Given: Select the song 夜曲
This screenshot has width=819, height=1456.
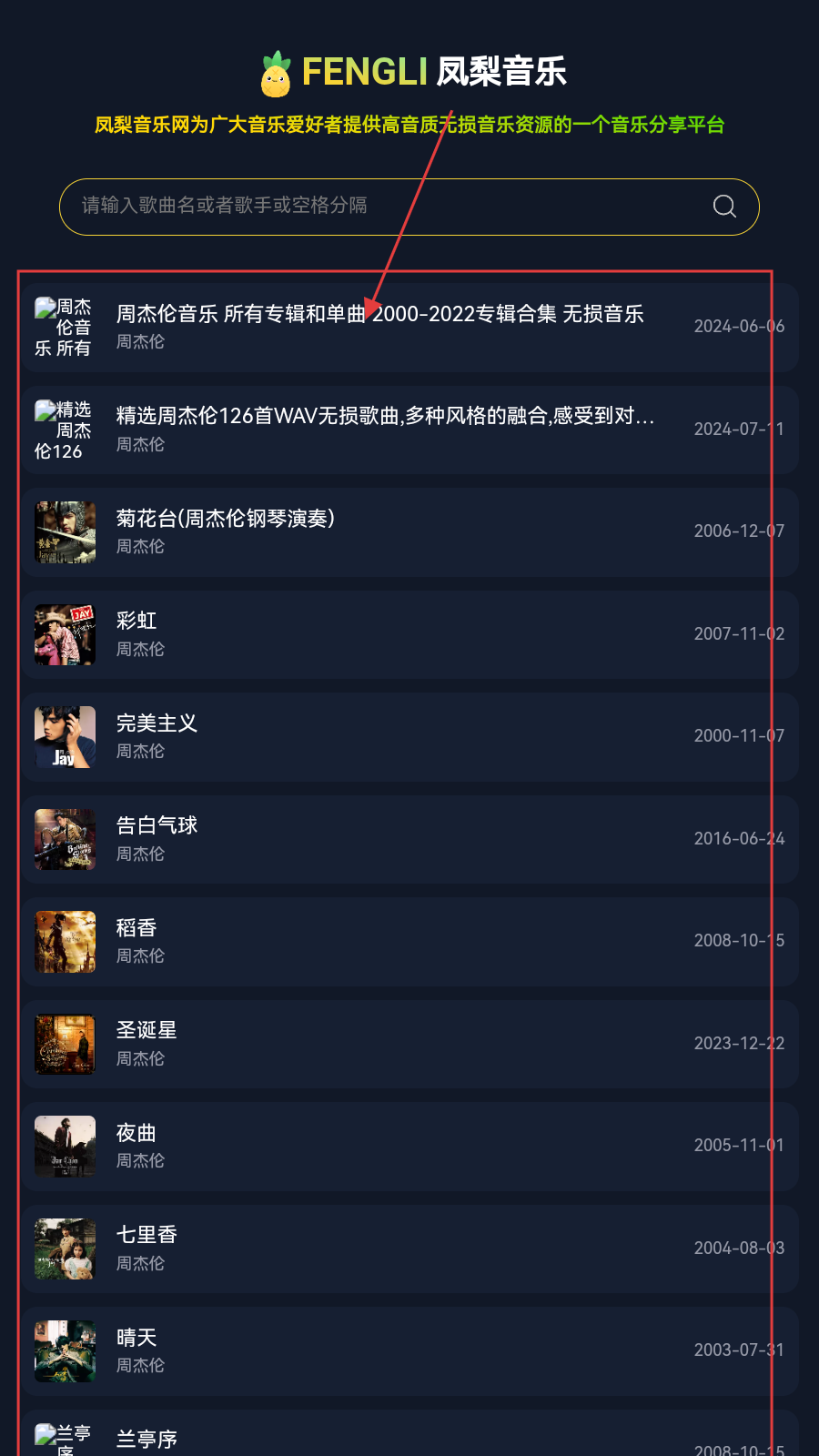Looking at the screenshot, I should [136, 1134].
